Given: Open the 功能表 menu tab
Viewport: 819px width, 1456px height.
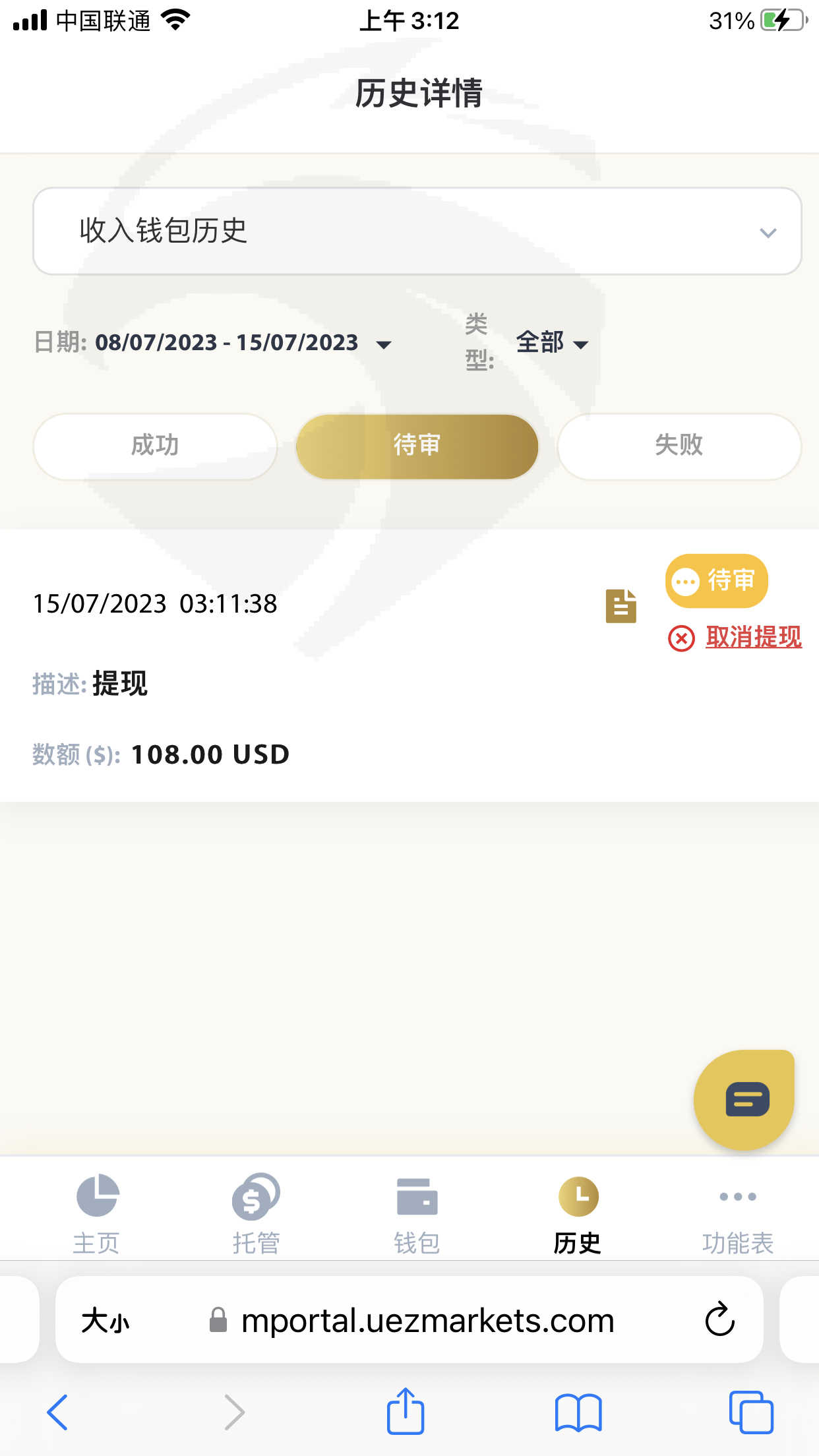Looking at the screenshot, I should (738, 1215).
